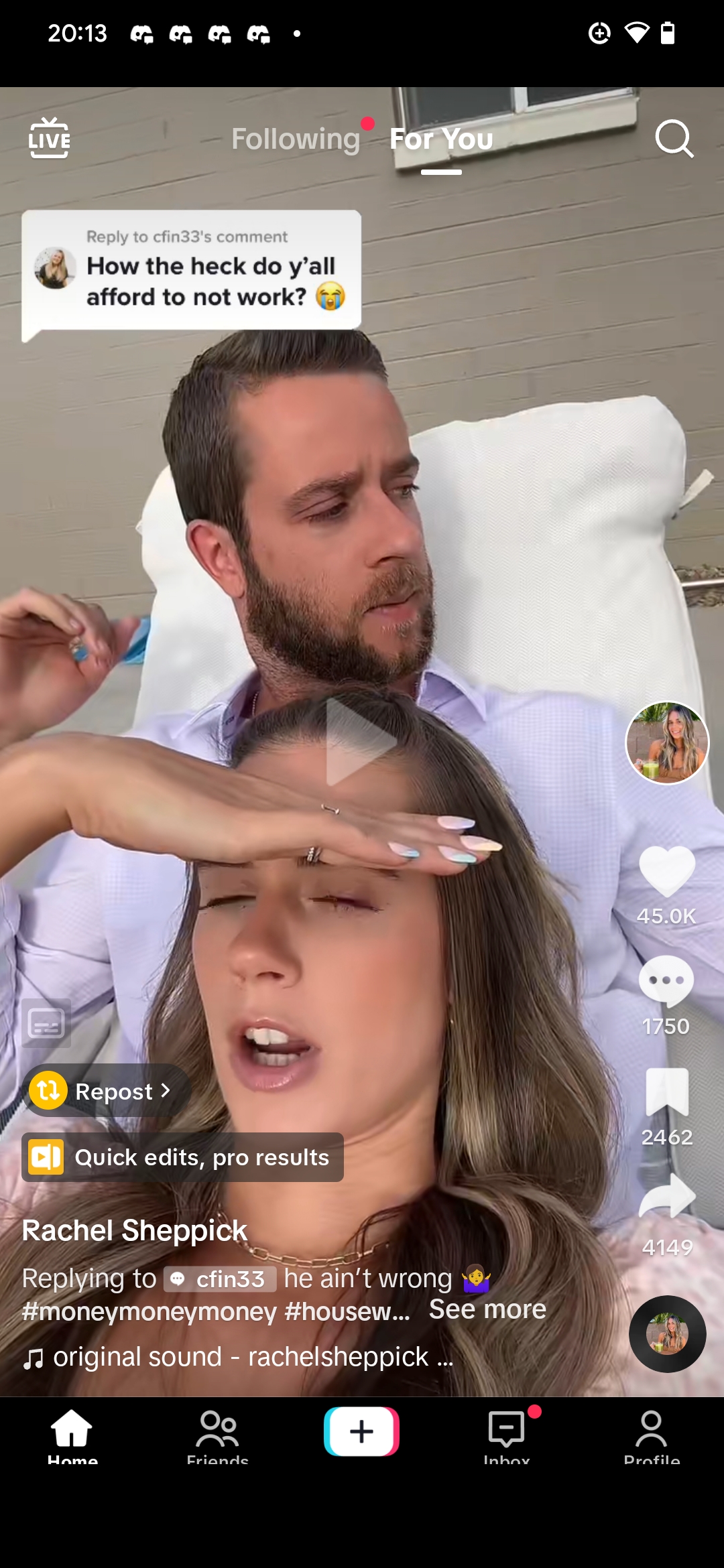Create a new post with plus button
This screenshot has height=1568, width=724.
pyautogui.click(x=361, y=1431)
